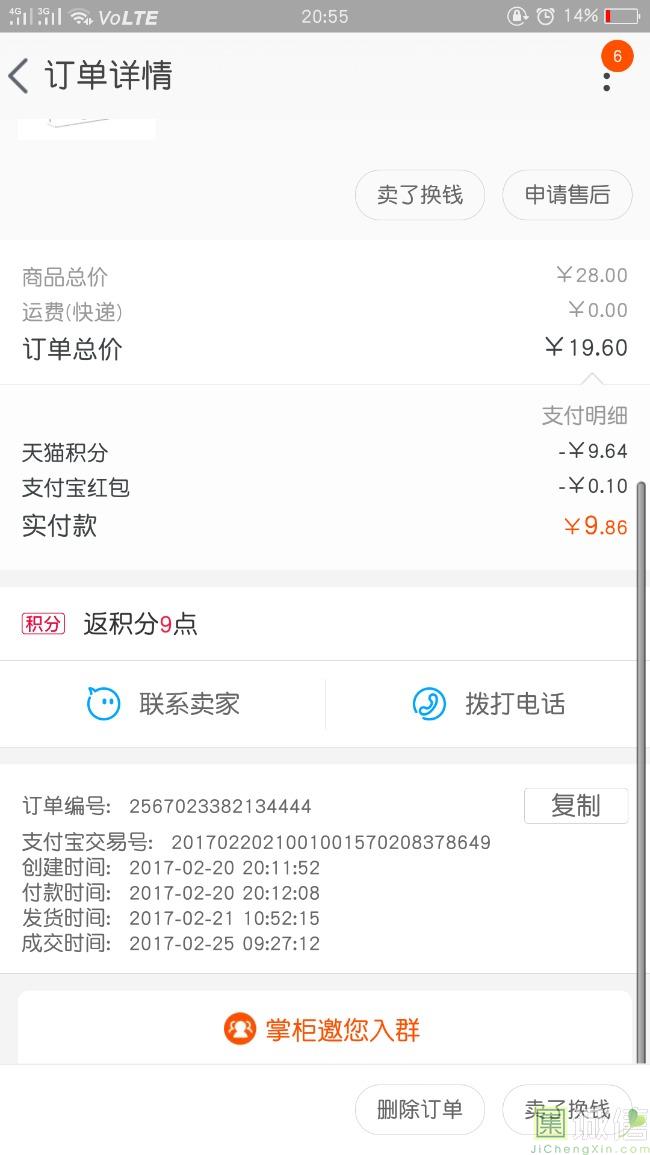650x1155 pixels.
Task: Select 卖了换钱 beside the 删除订单 button
Action: (x=566, y=1109)
